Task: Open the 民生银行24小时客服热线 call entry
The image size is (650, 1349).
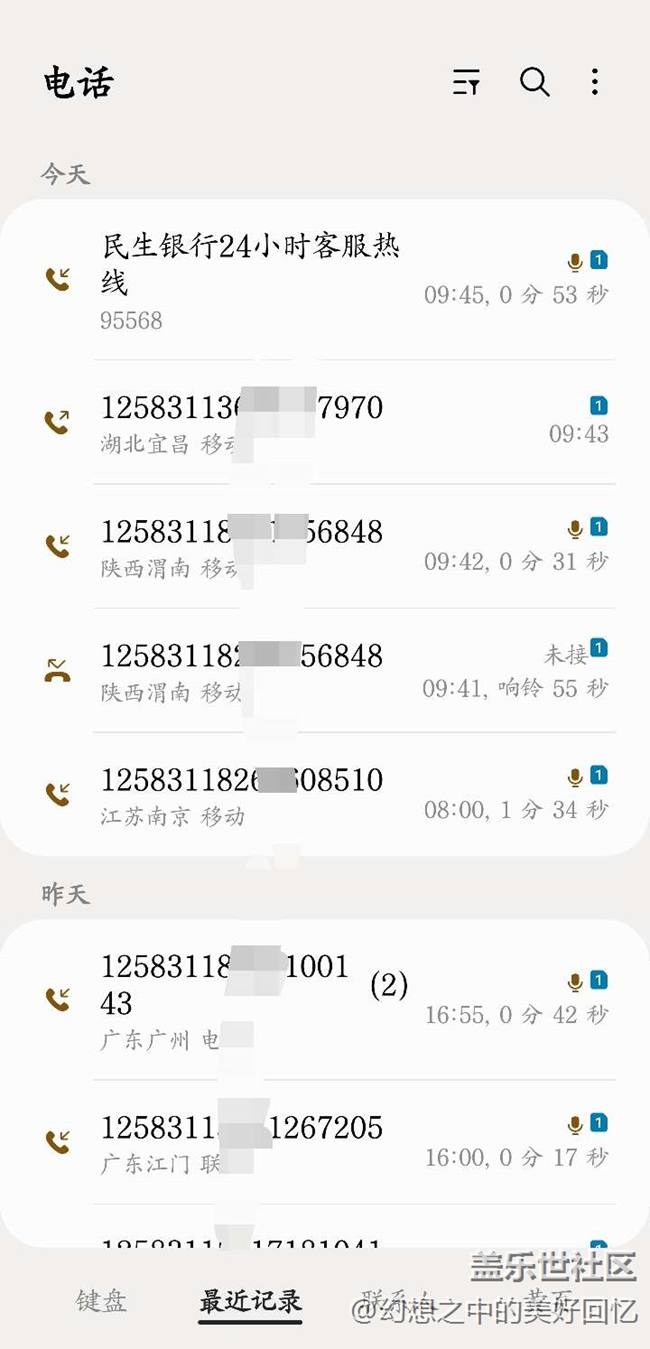Action: click(325, 280)
